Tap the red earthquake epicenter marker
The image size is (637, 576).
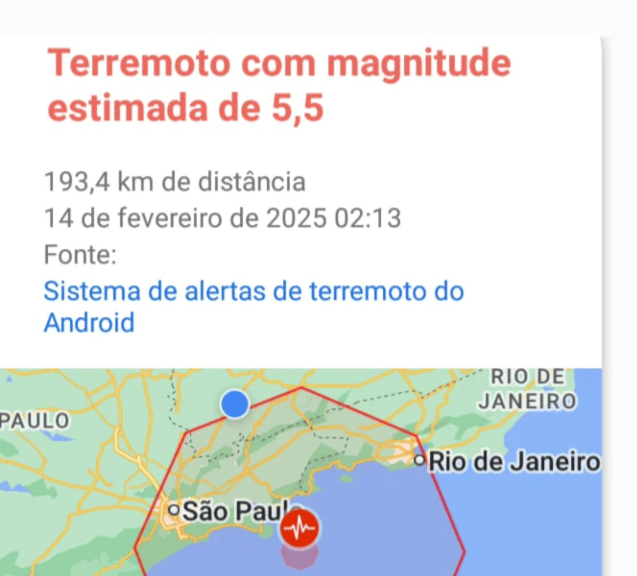299,528
